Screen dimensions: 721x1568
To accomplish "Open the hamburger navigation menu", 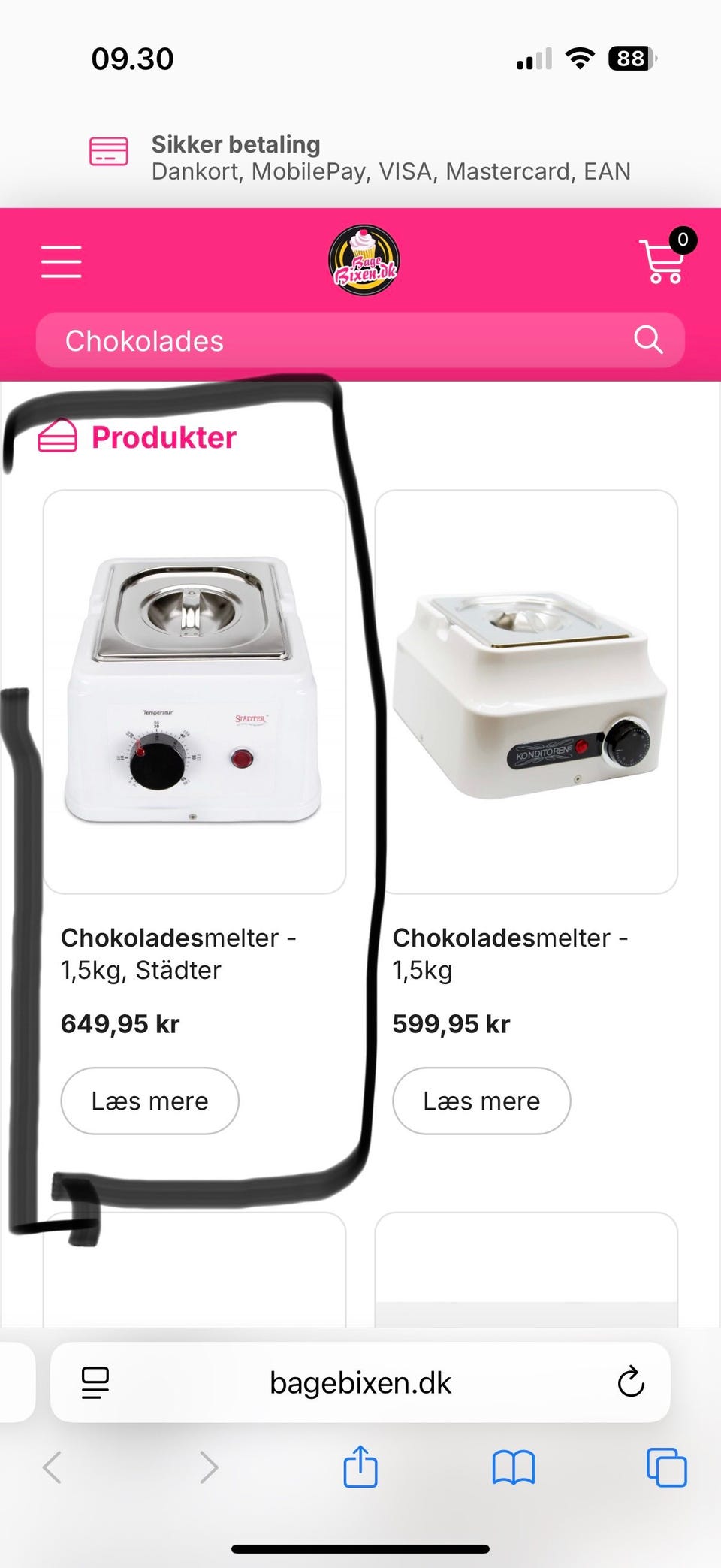I will click(x=61, y=261).
